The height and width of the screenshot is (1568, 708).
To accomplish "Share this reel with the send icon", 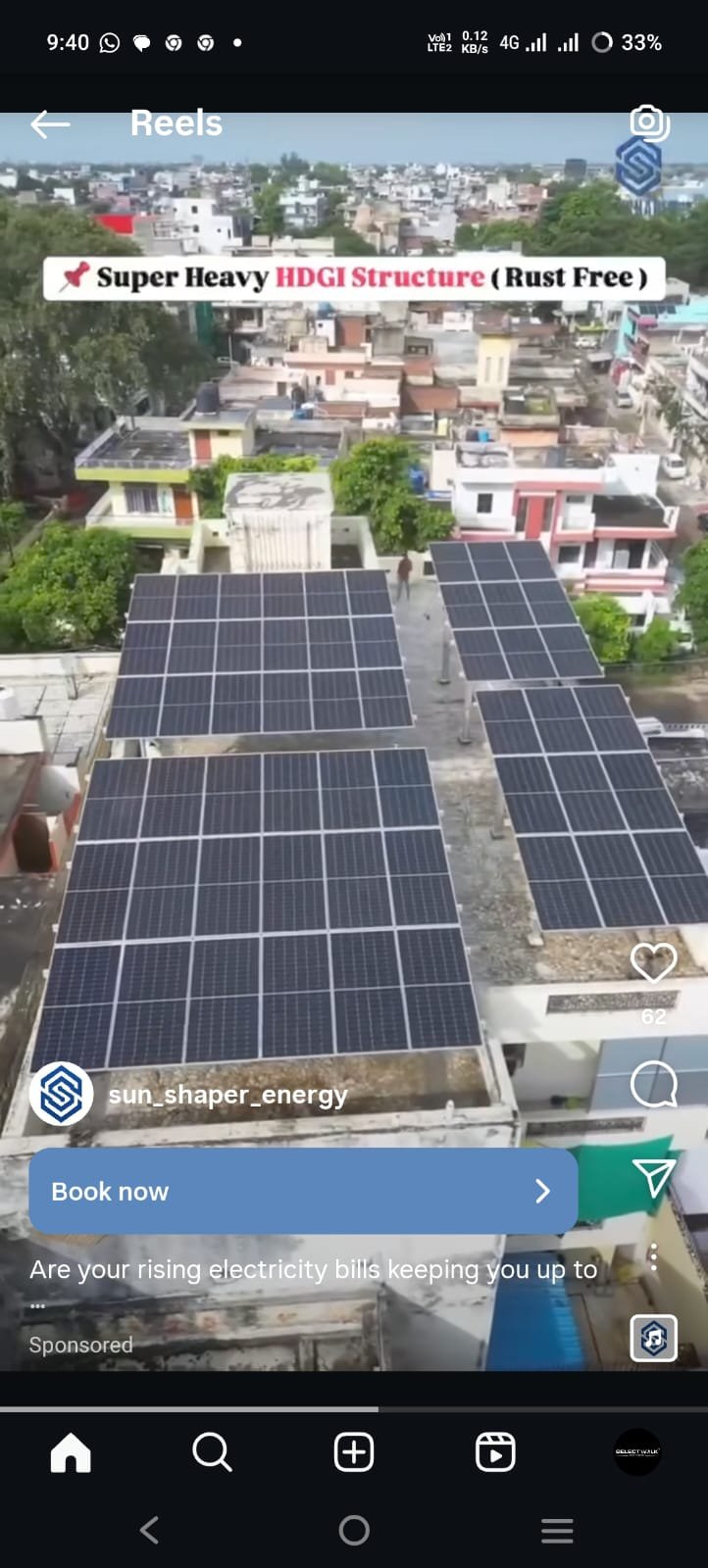I will [x=653, y=1177].
